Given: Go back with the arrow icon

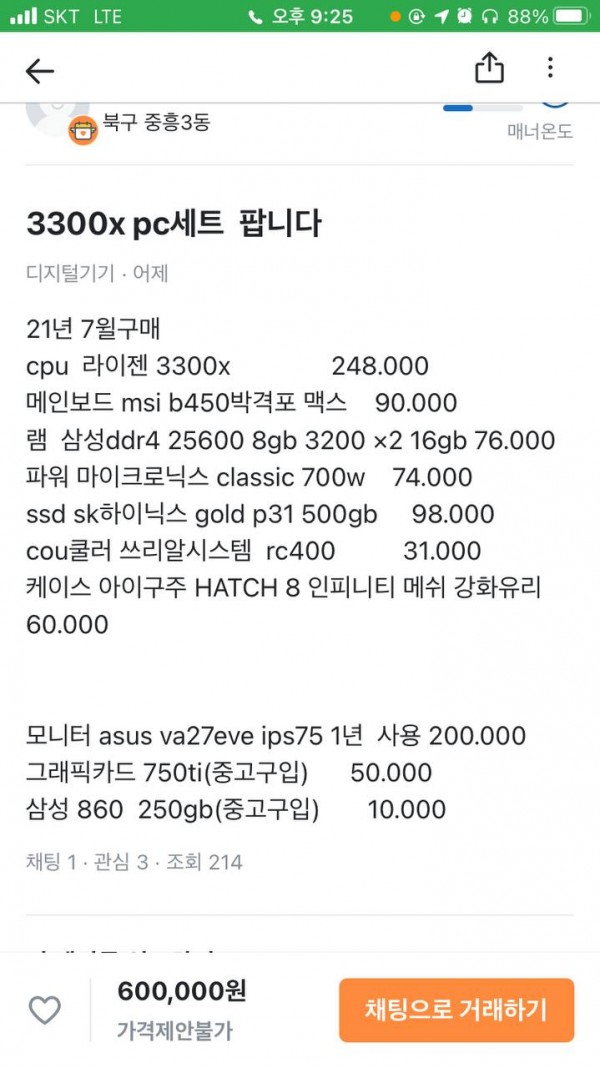Looking at the screenshot, I should [40, 71].
